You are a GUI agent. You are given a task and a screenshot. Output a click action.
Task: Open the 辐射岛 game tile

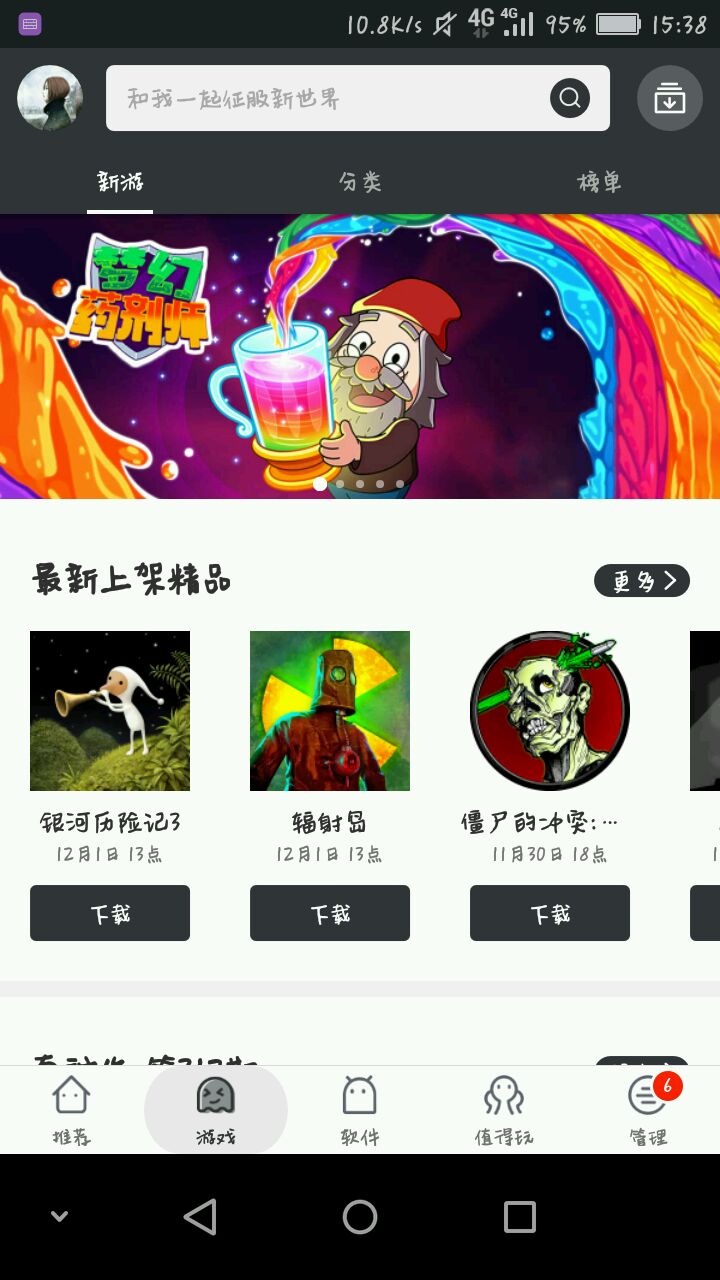330,711
